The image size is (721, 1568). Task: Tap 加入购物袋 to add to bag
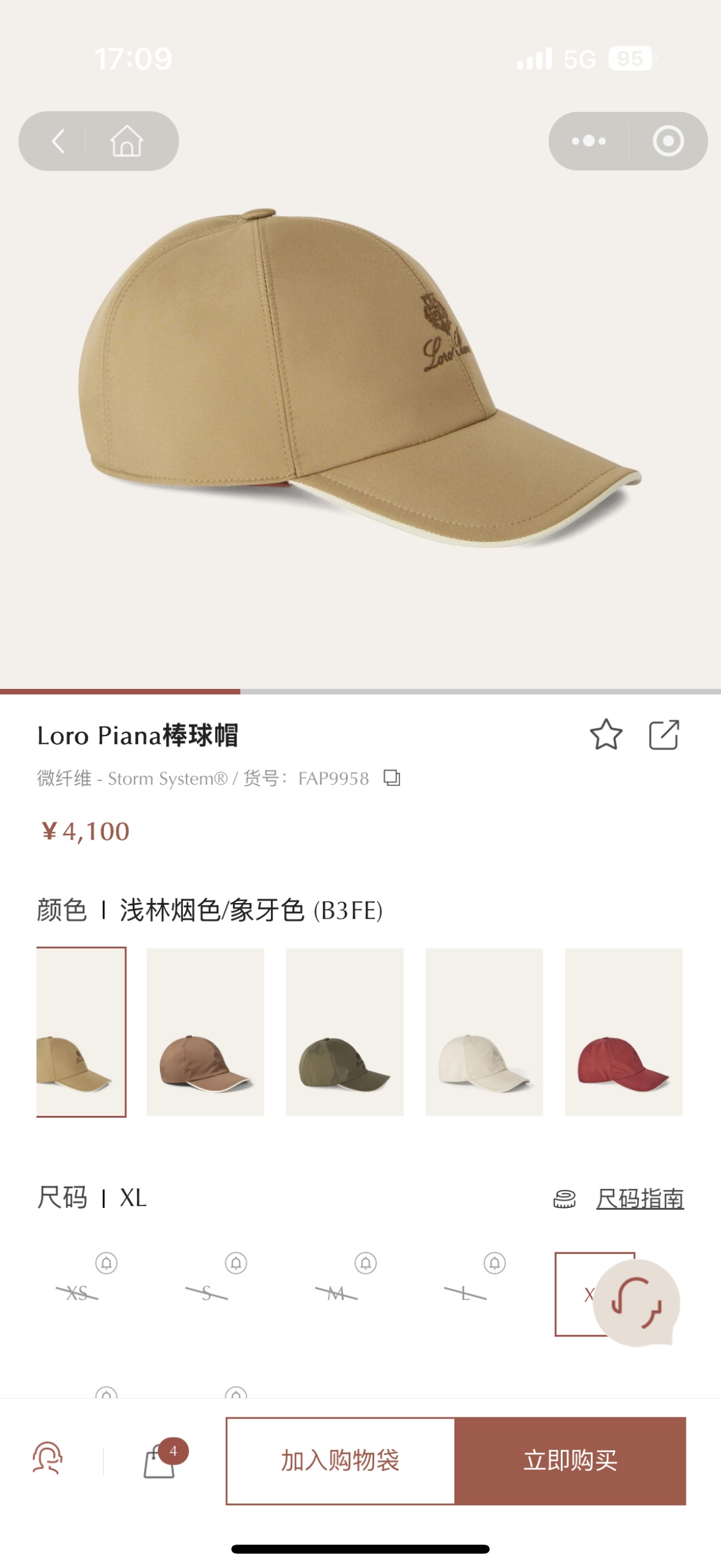[340, 1460]
